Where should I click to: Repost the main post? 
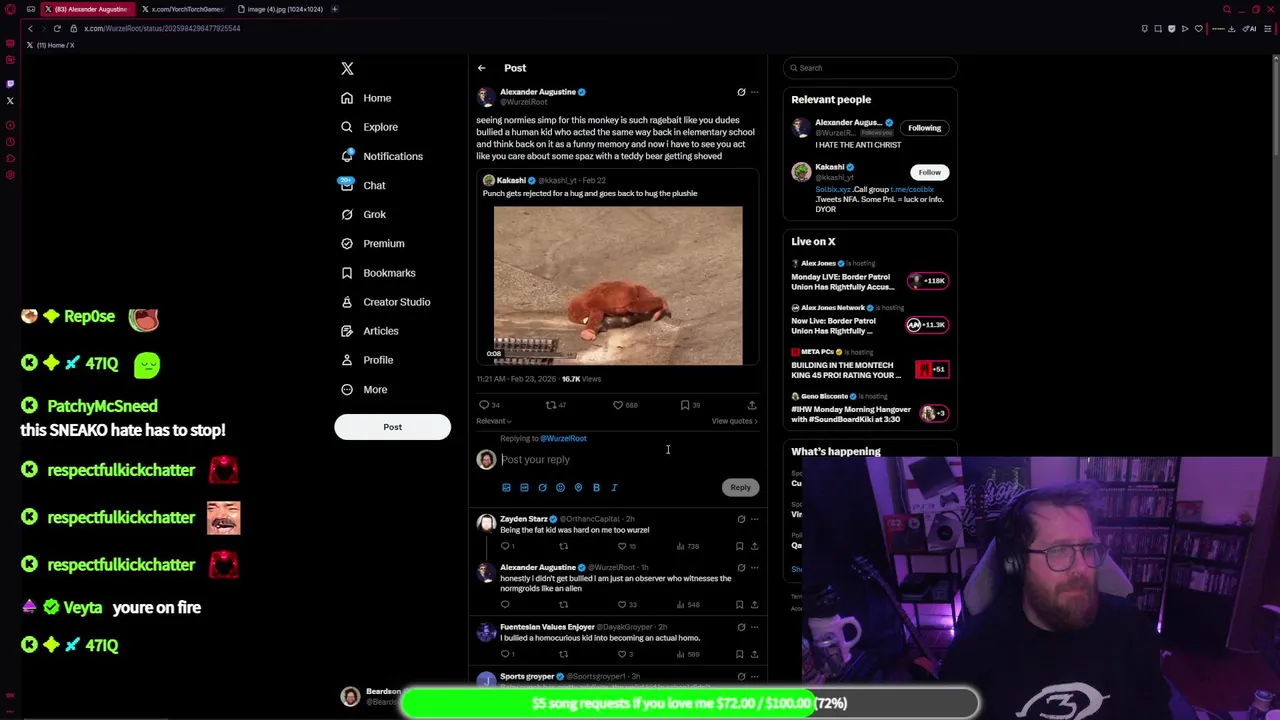click(551, 405)
